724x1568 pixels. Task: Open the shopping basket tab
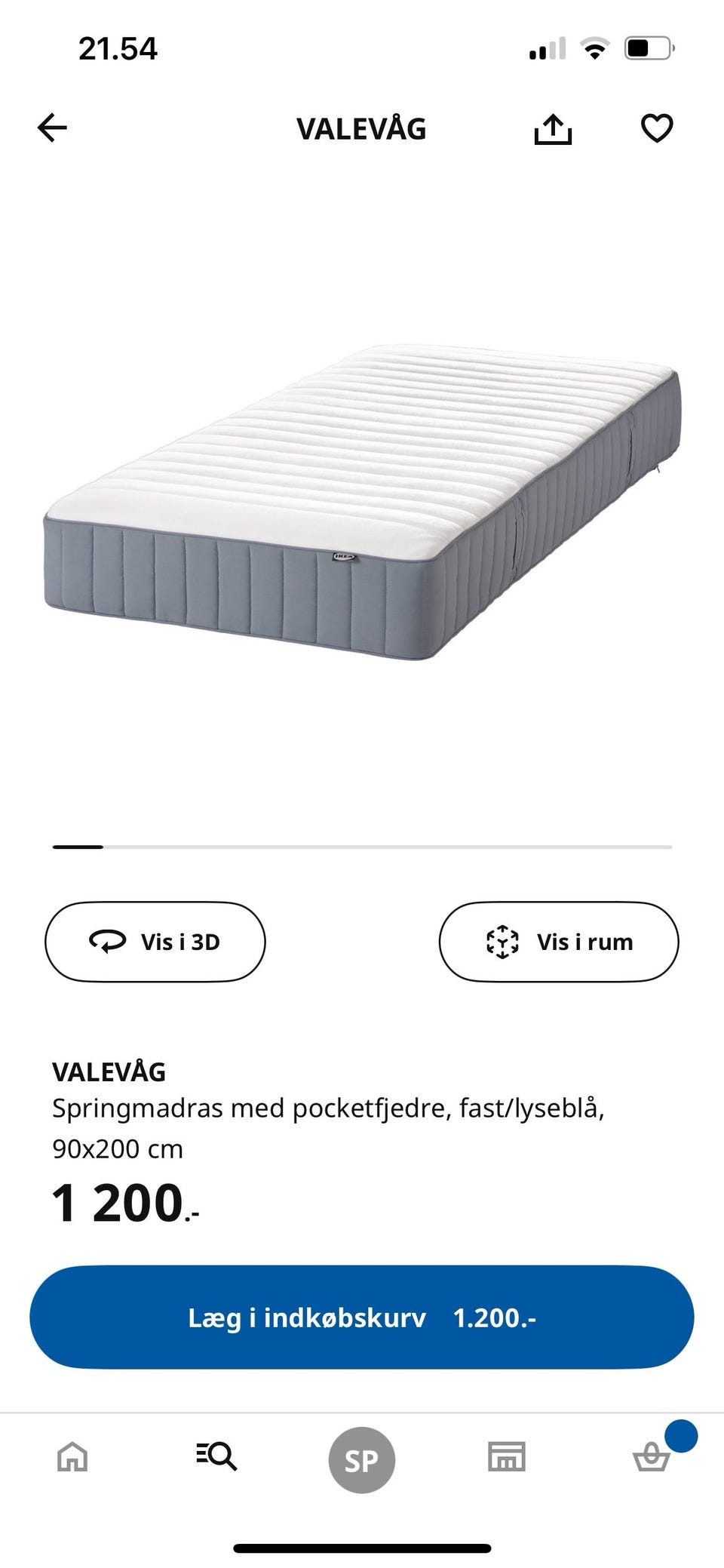point(651,1457)
